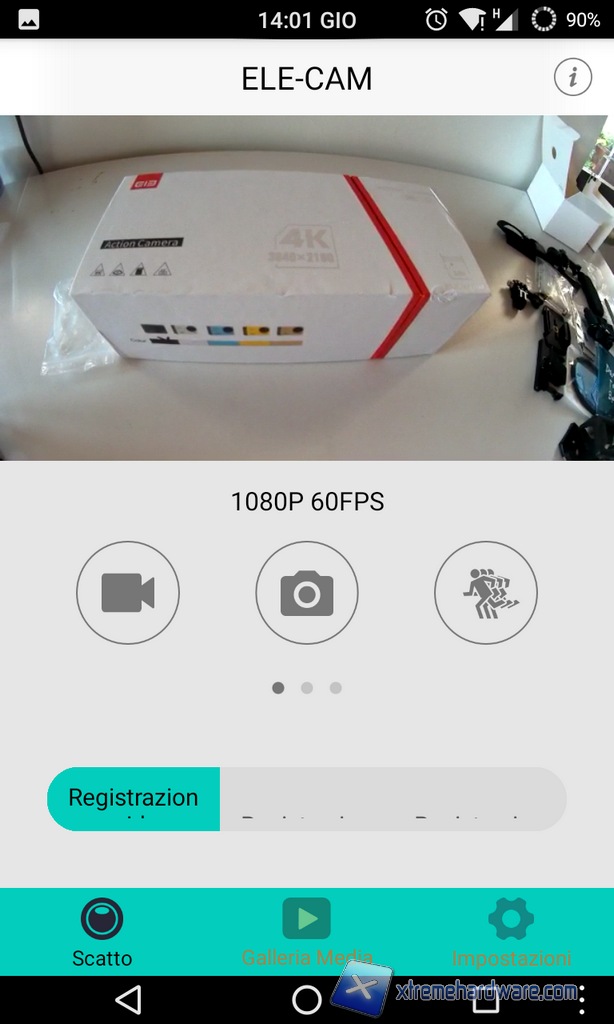Tap the live camera preview
The image size is (614, 1024).
(x=307, y=288)
